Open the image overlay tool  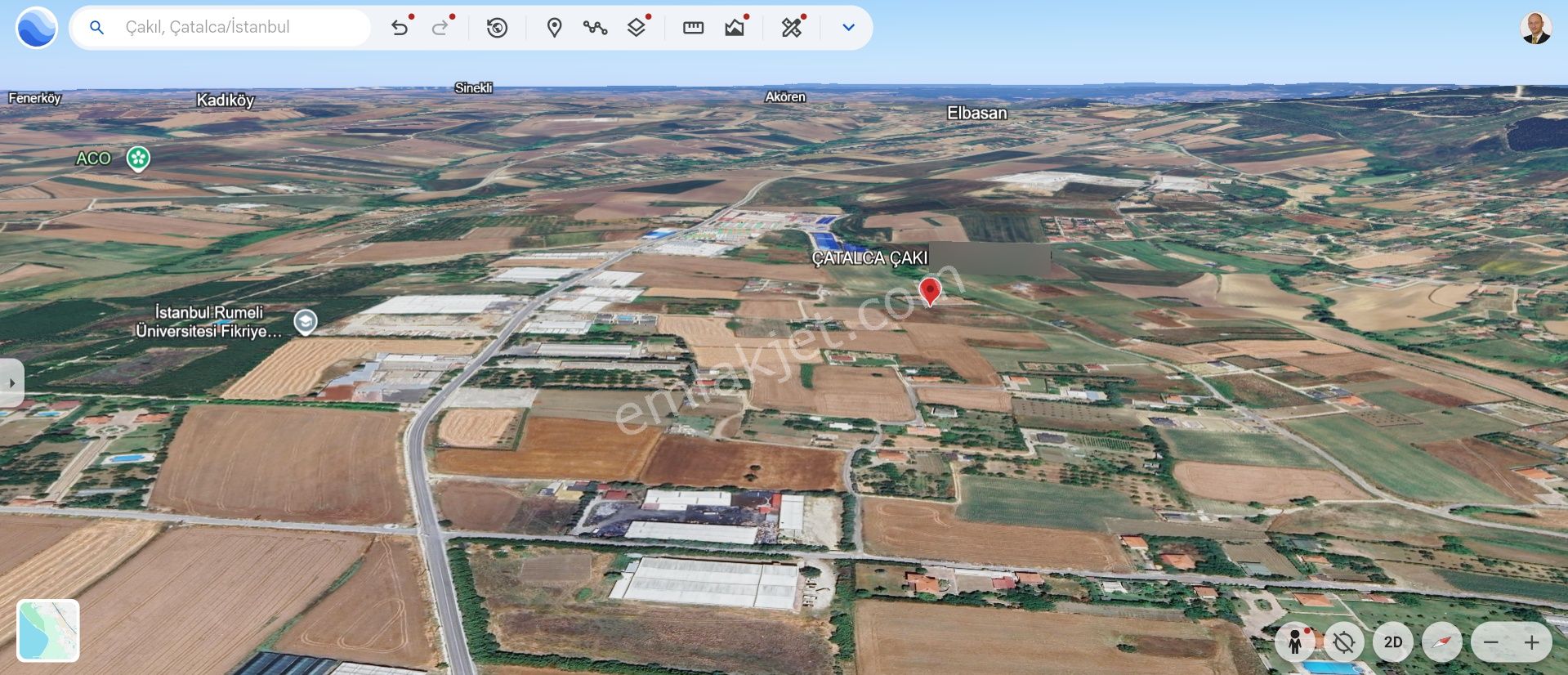click(x=735, y=28)
